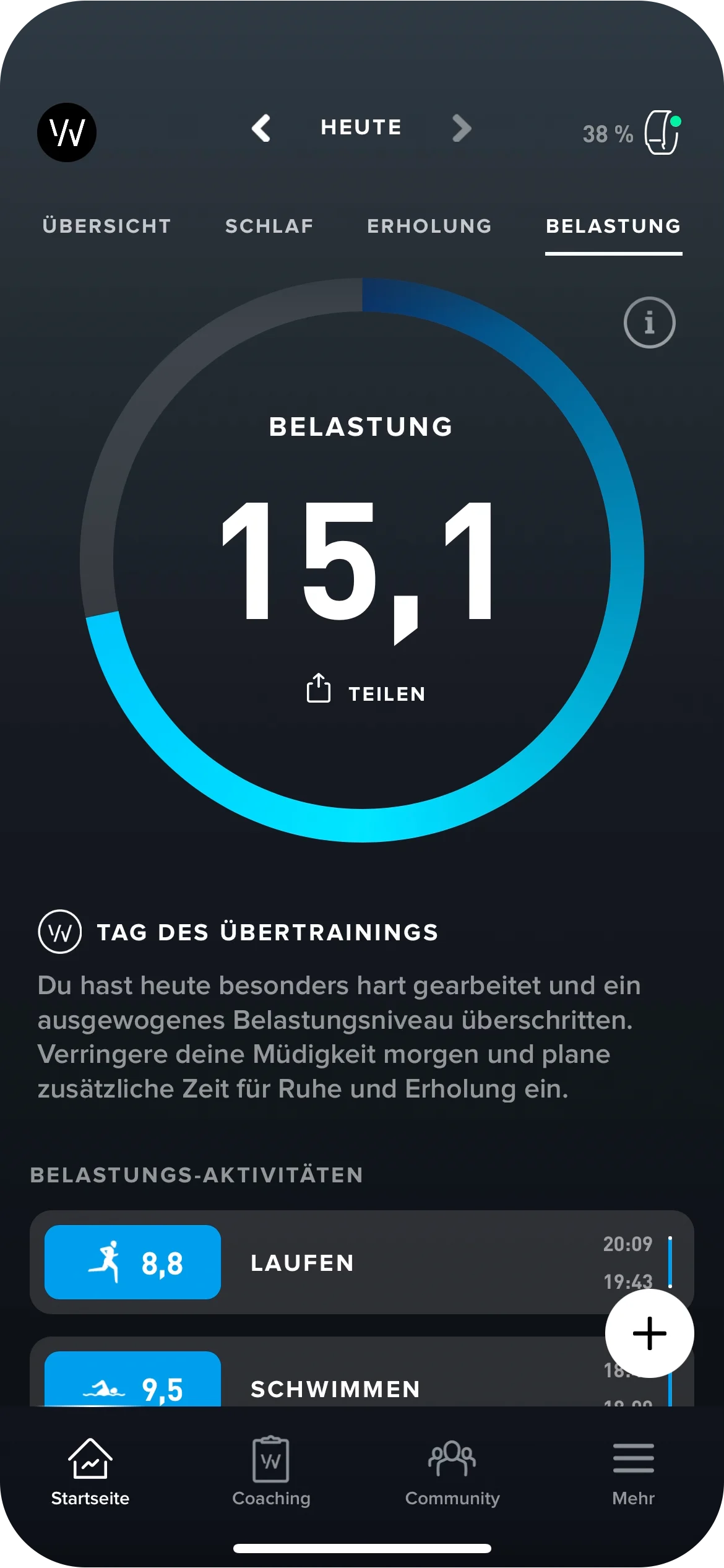Open the Laufen activity card

(x=347, y=1262)
